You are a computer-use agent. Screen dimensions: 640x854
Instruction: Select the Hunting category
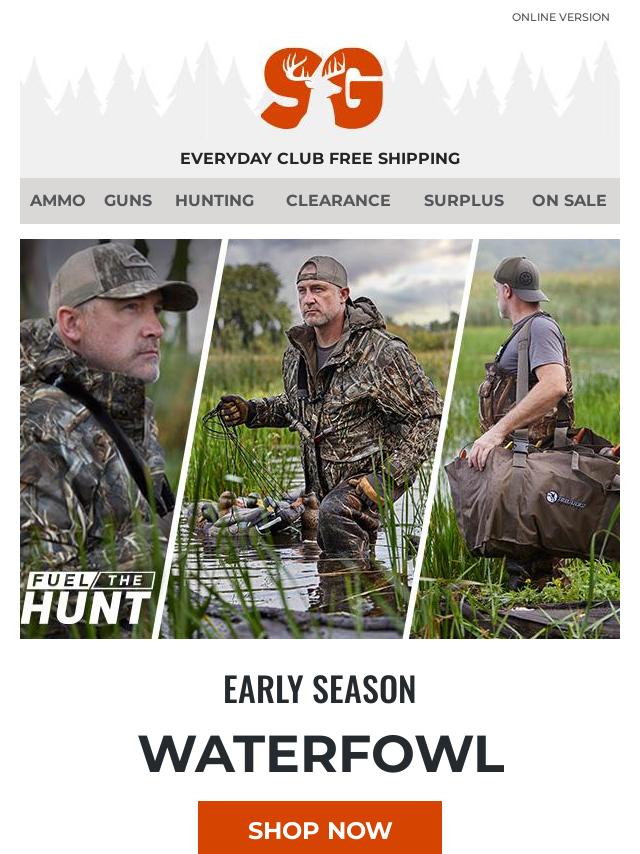[214, 200]
